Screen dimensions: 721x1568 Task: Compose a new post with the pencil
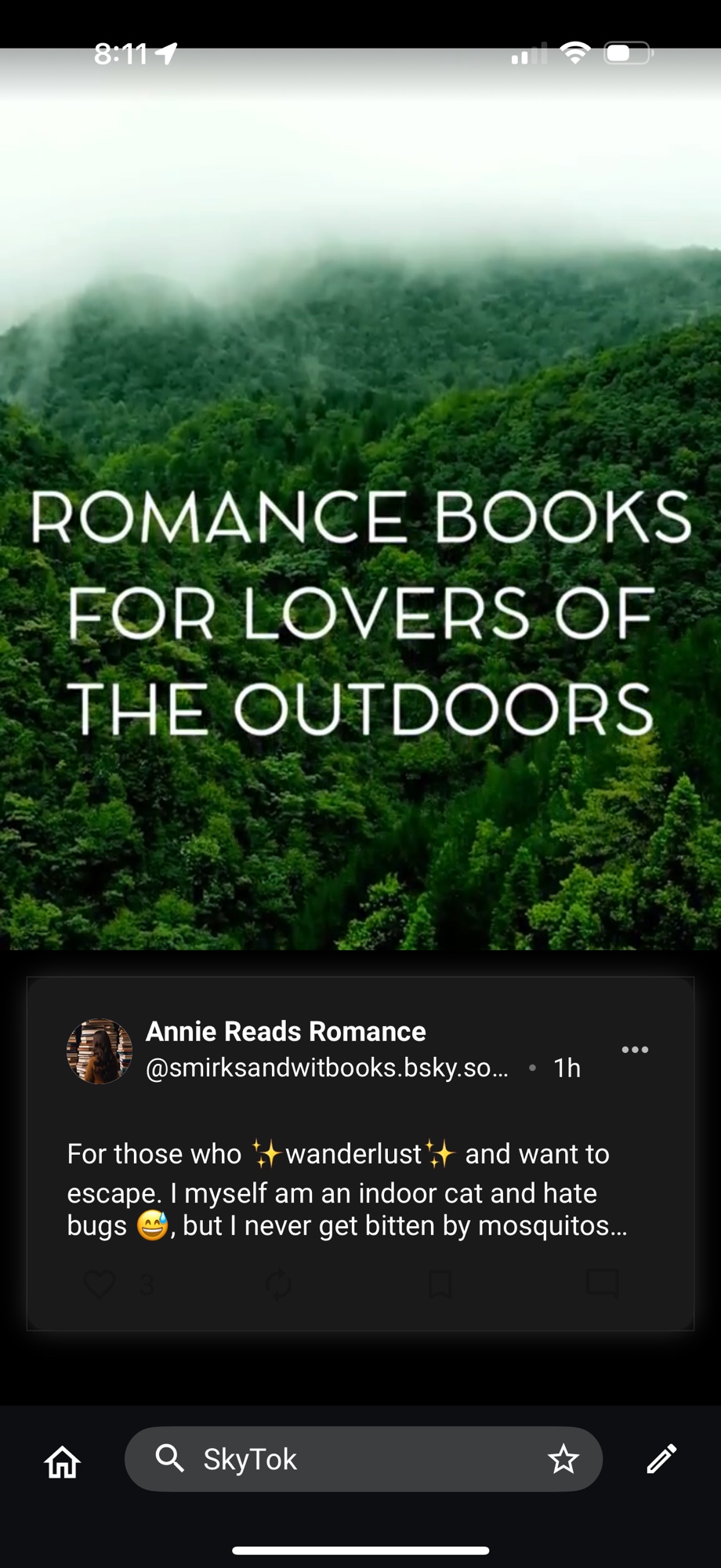[x=661, y=1459]
